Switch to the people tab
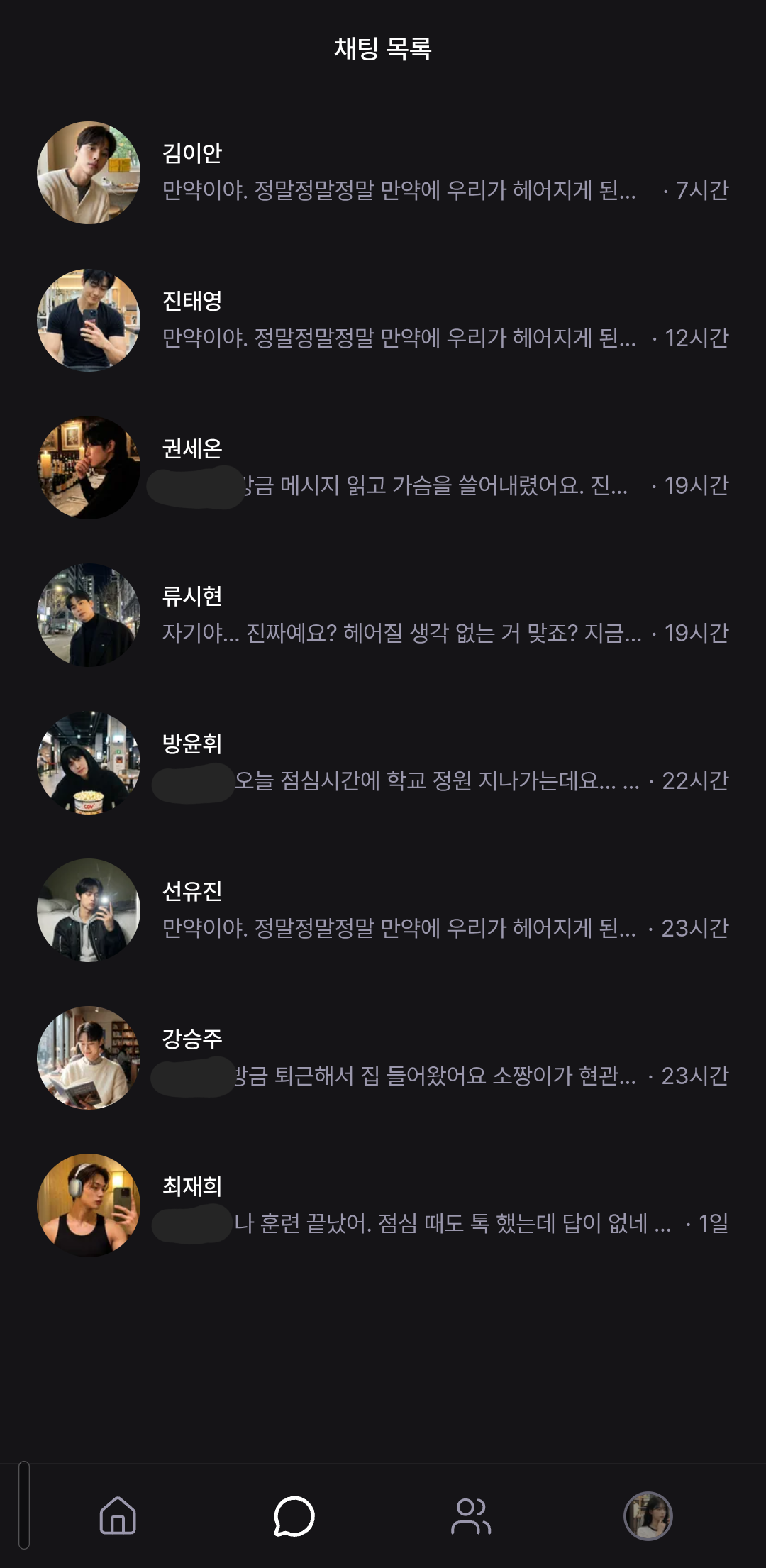766x1568 pixels. (471, 1515)
